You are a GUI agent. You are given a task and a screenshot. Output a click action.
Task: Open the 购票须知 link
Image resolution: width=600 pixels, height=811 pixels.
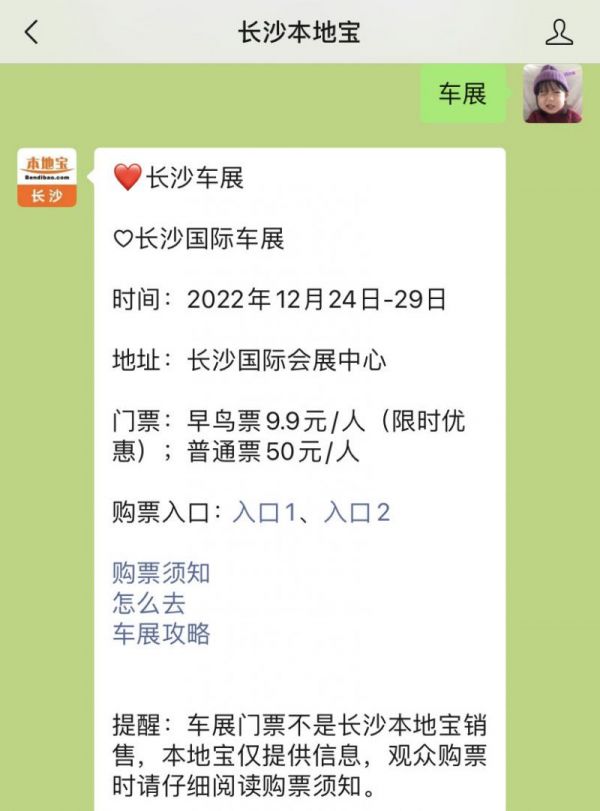pos(161,573)
